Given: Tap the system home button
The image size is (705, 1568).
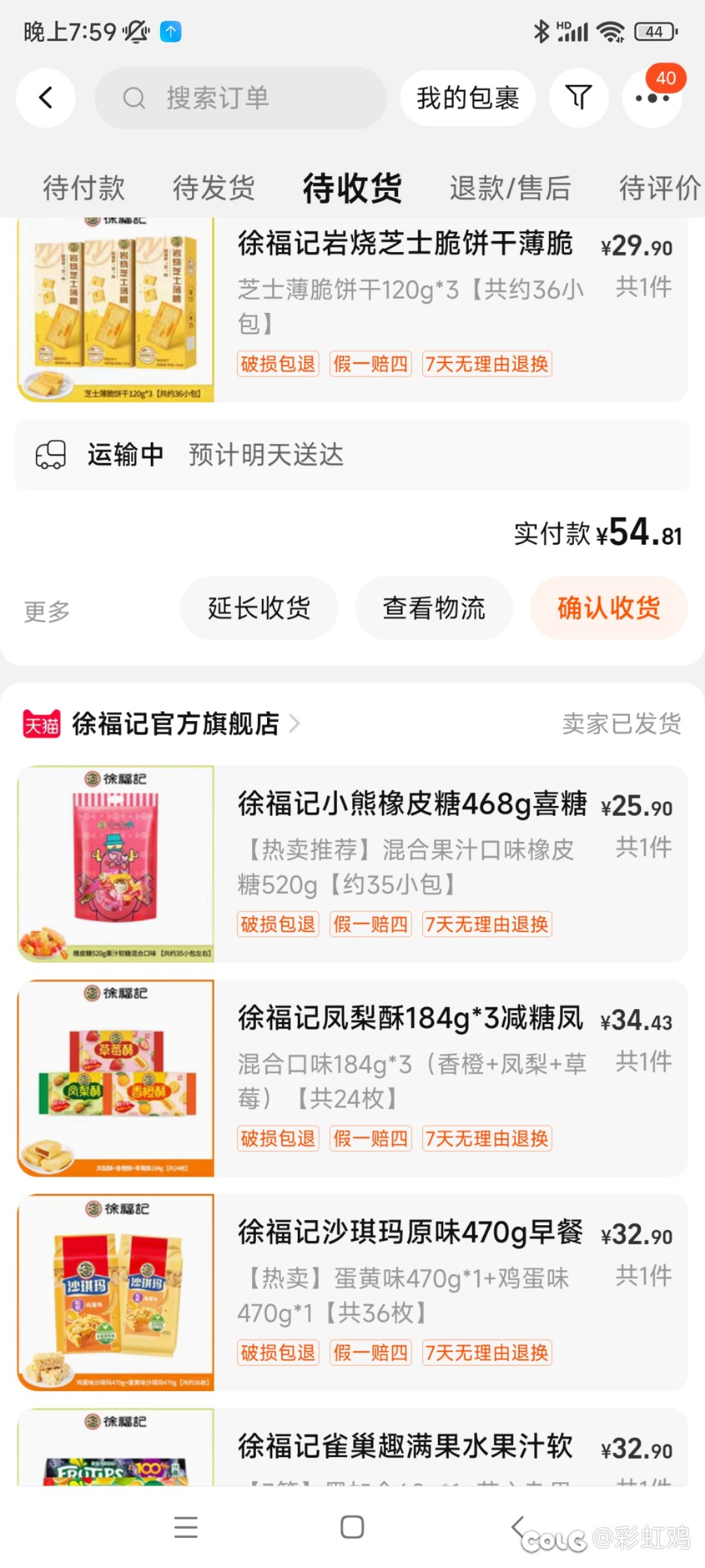Looking at the screenshot, I should 352,1527.
